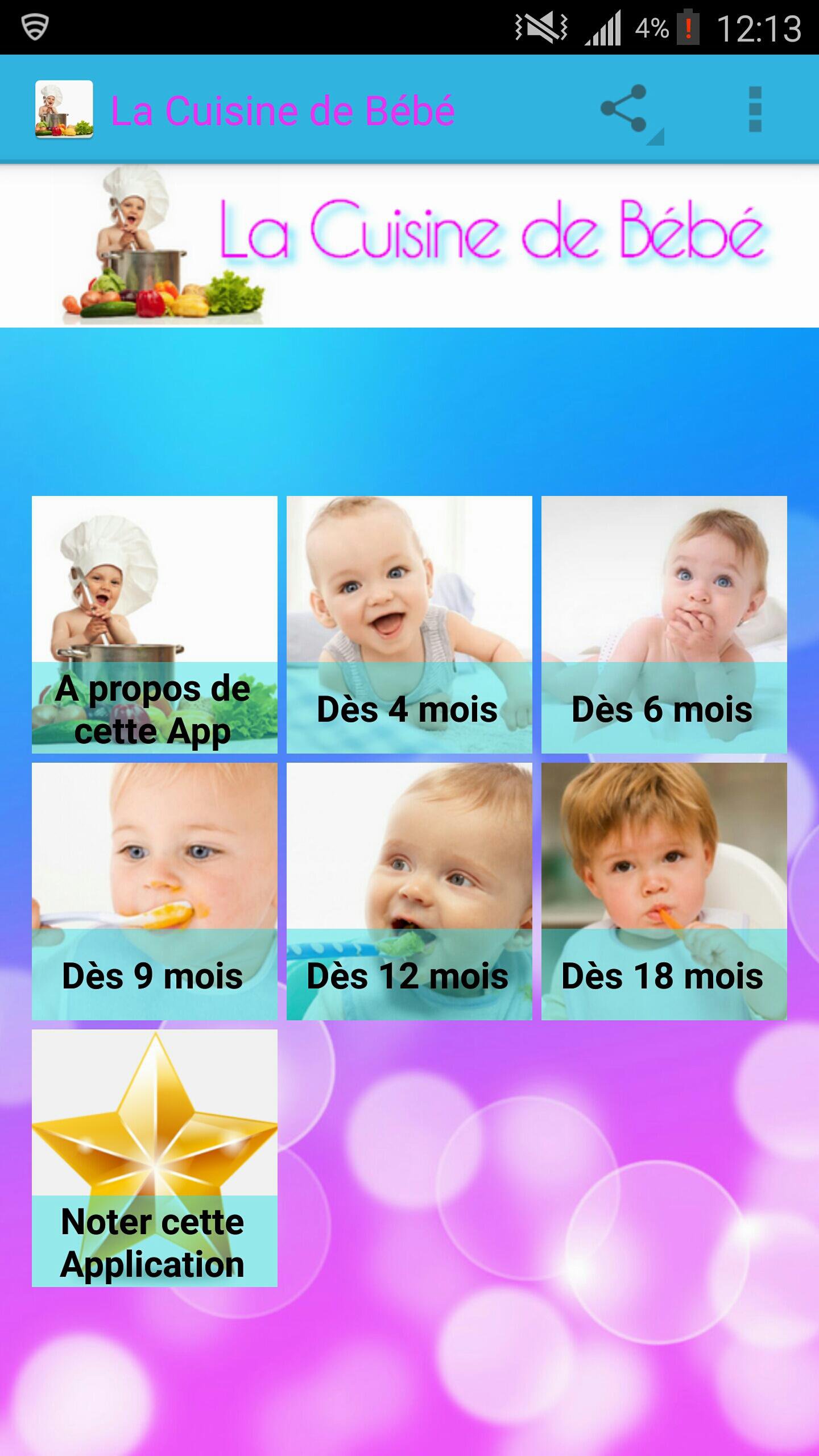The image size is (819, 1456).
Task: Choose the 'Dès 9 mois' category
Action: 155,891
